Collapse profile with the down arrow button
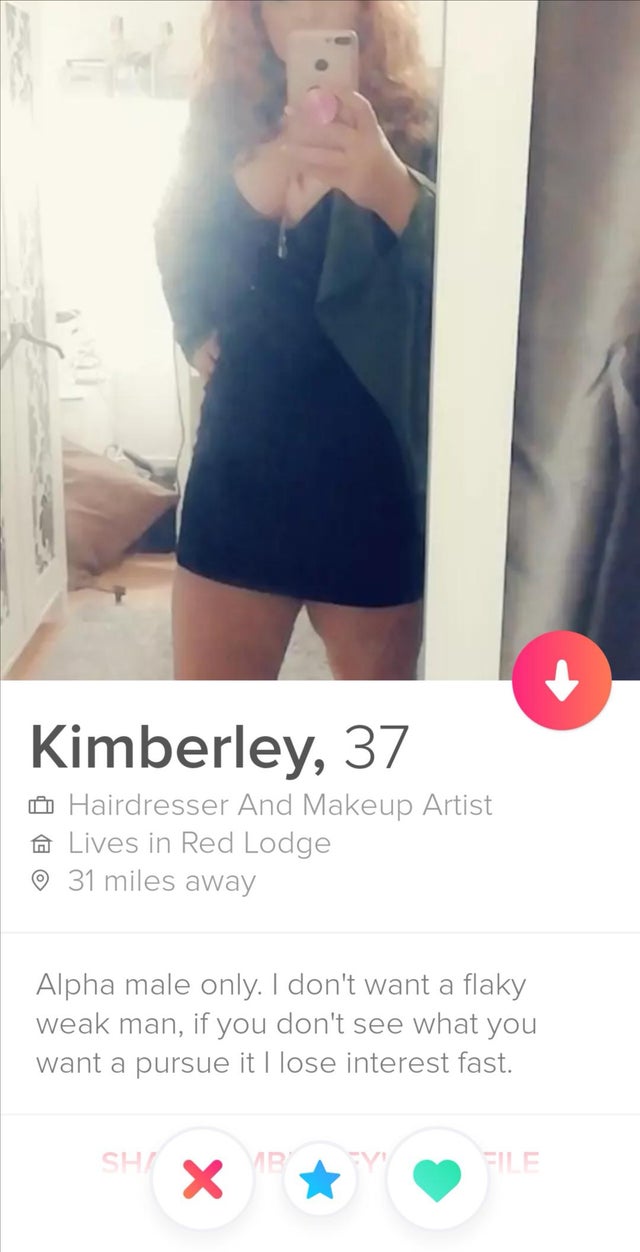Screen dimensions: 640x1252 pyautogui.click(x=561, y=680)
